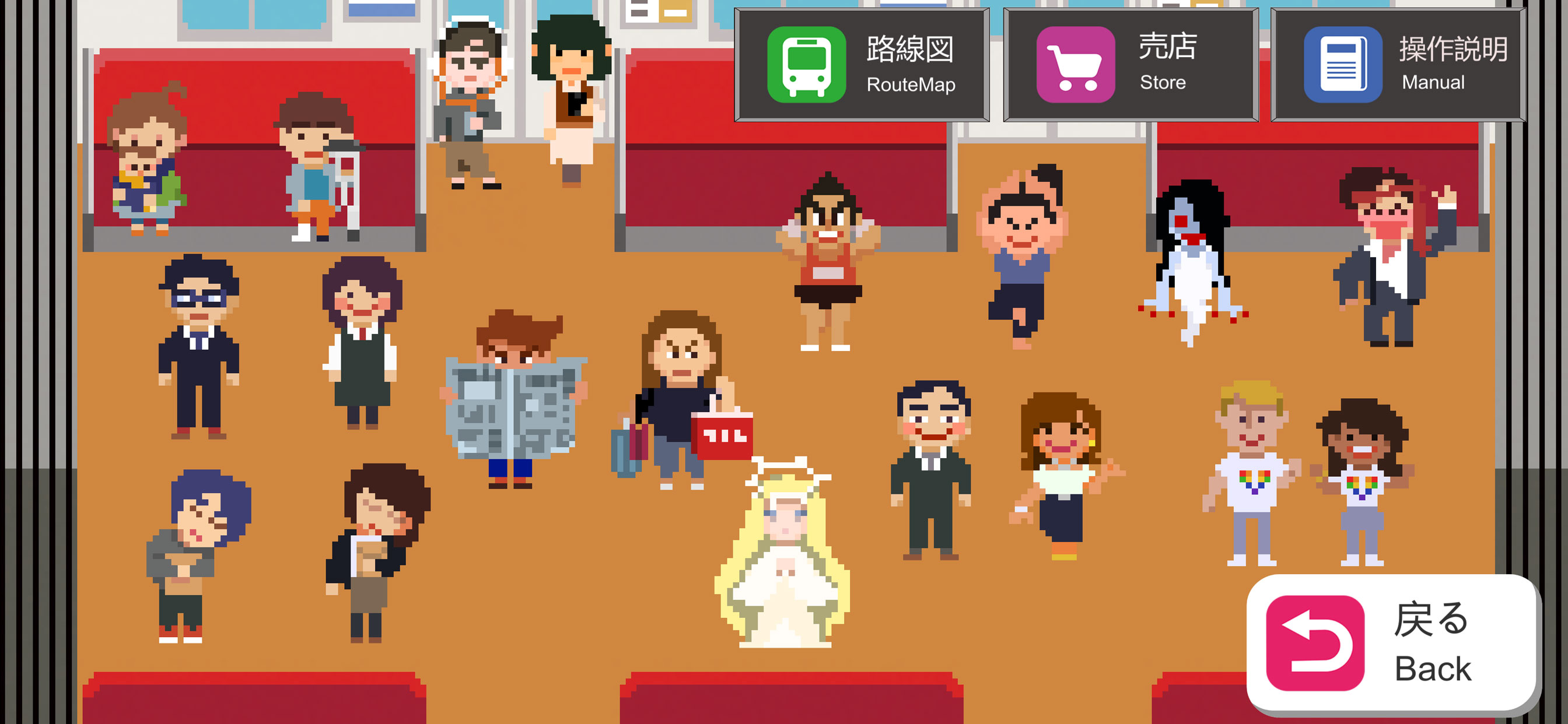Open the RouteMap button
This screenshot has height=724, width=1568.
[862, 65]
